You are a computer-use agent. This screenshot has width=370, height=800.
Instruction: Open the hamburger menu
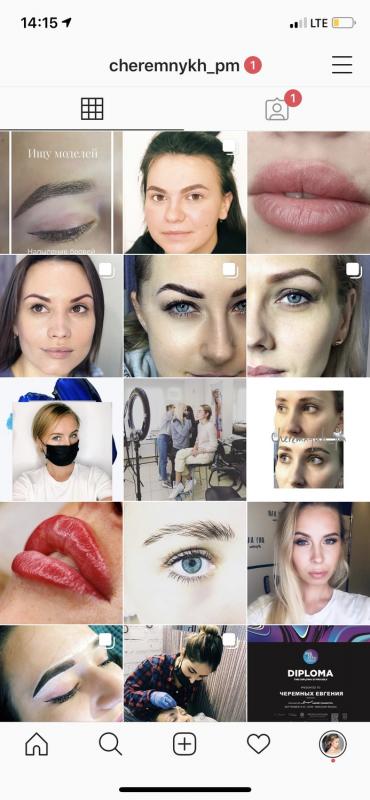pyautogui.click(x=342, y=65)
